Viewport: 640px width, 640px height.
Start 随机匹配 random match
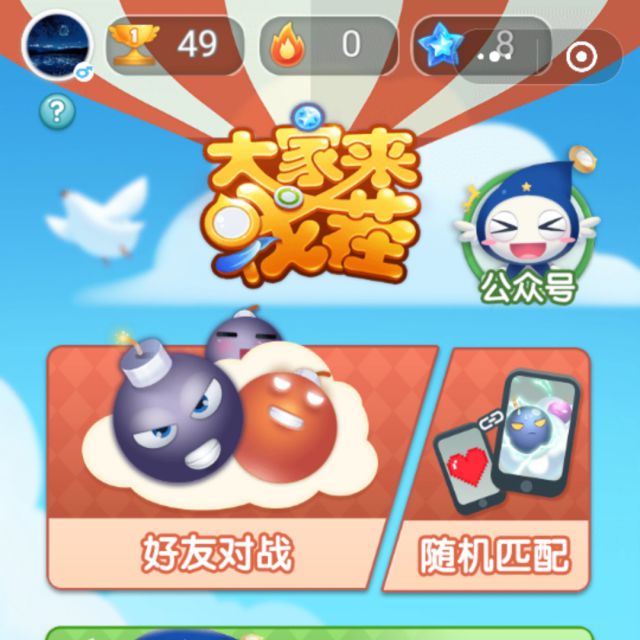click(489, 469)
